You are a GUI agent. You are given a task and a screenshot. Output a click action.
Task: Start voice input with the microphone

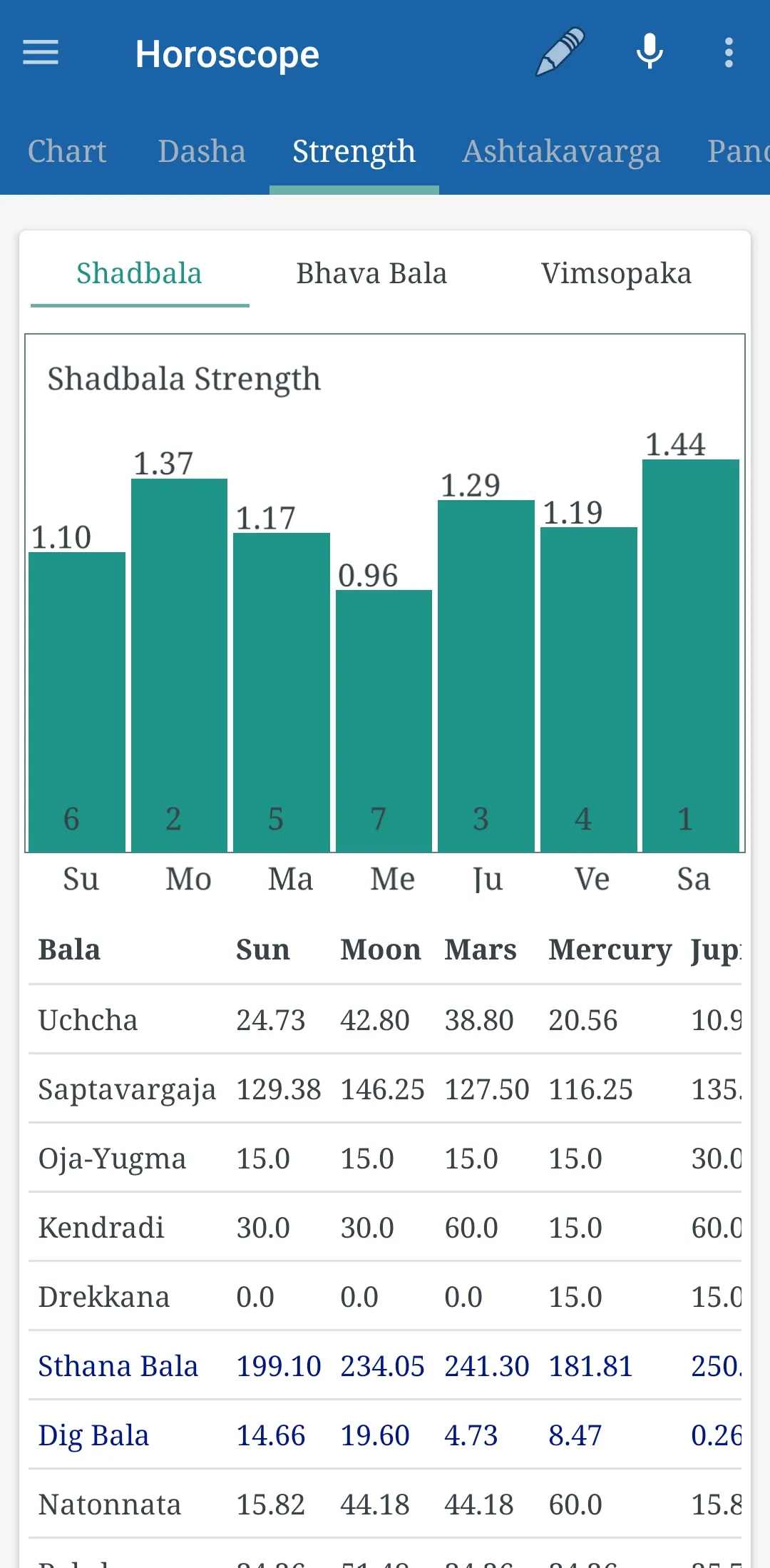click(x=650, y=52)
